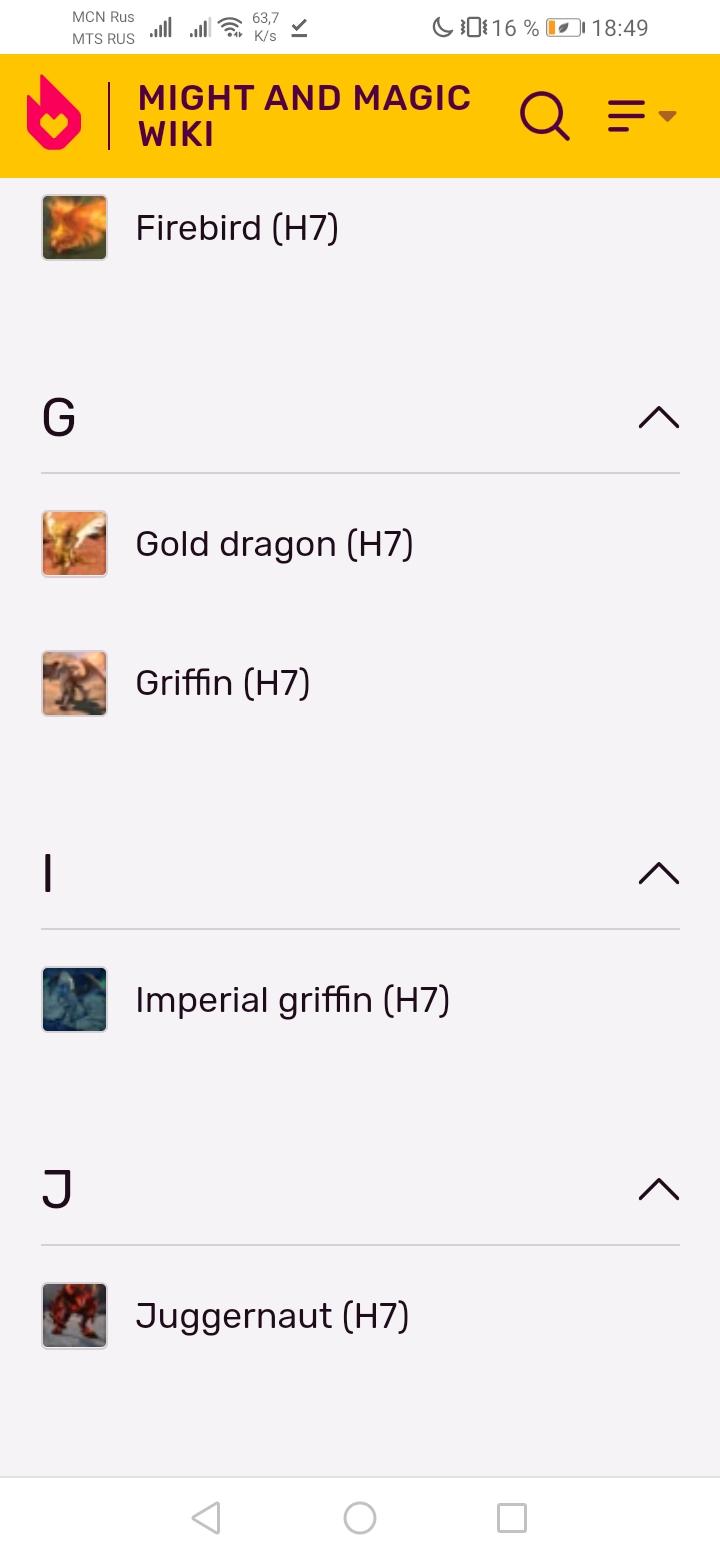The height and width of the screenshot is (1560, 720).
Task: Open the navigation menu dropdown
Action: click(641, 116)
